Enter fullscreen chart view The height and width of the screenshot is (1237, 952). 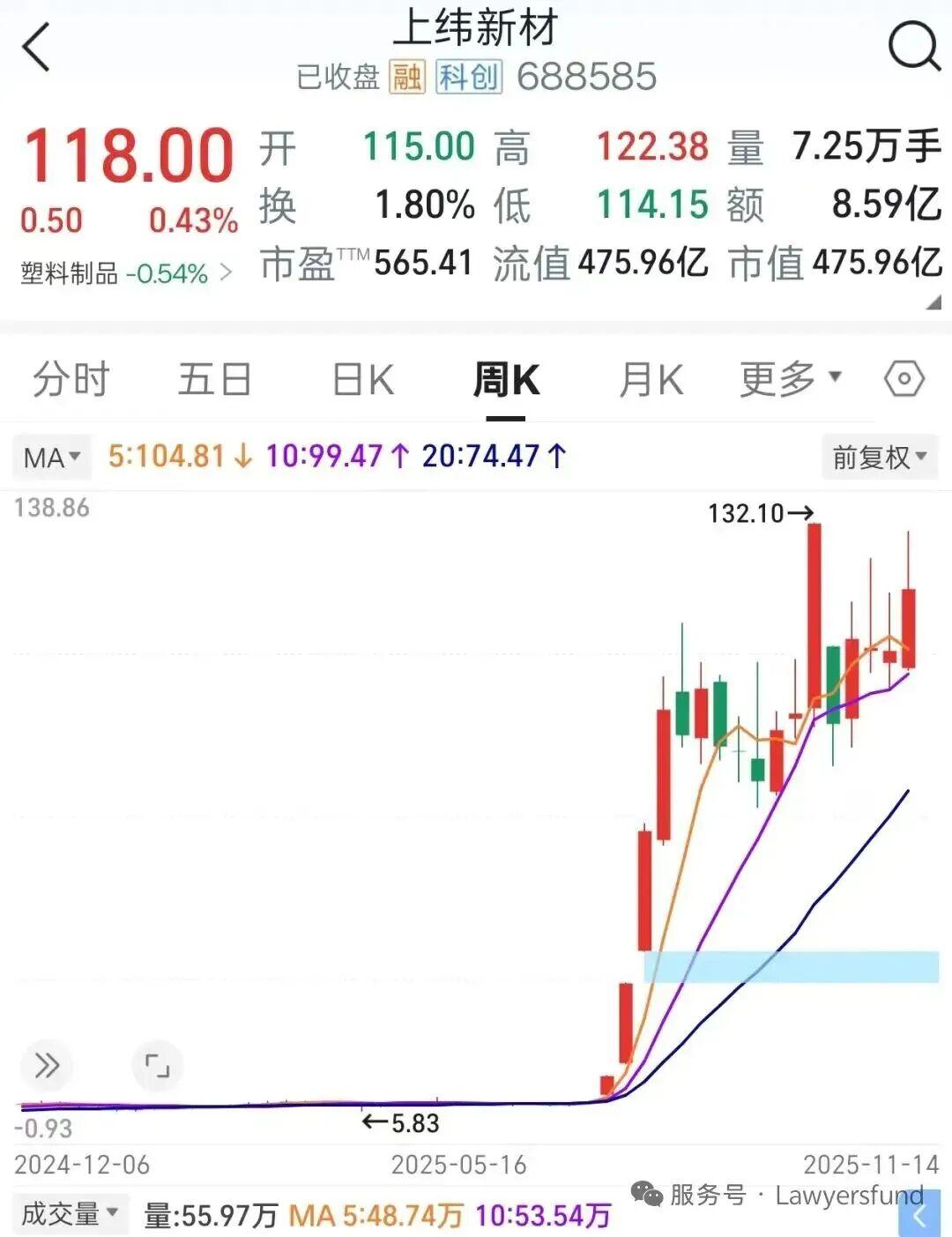point(157,1065)
